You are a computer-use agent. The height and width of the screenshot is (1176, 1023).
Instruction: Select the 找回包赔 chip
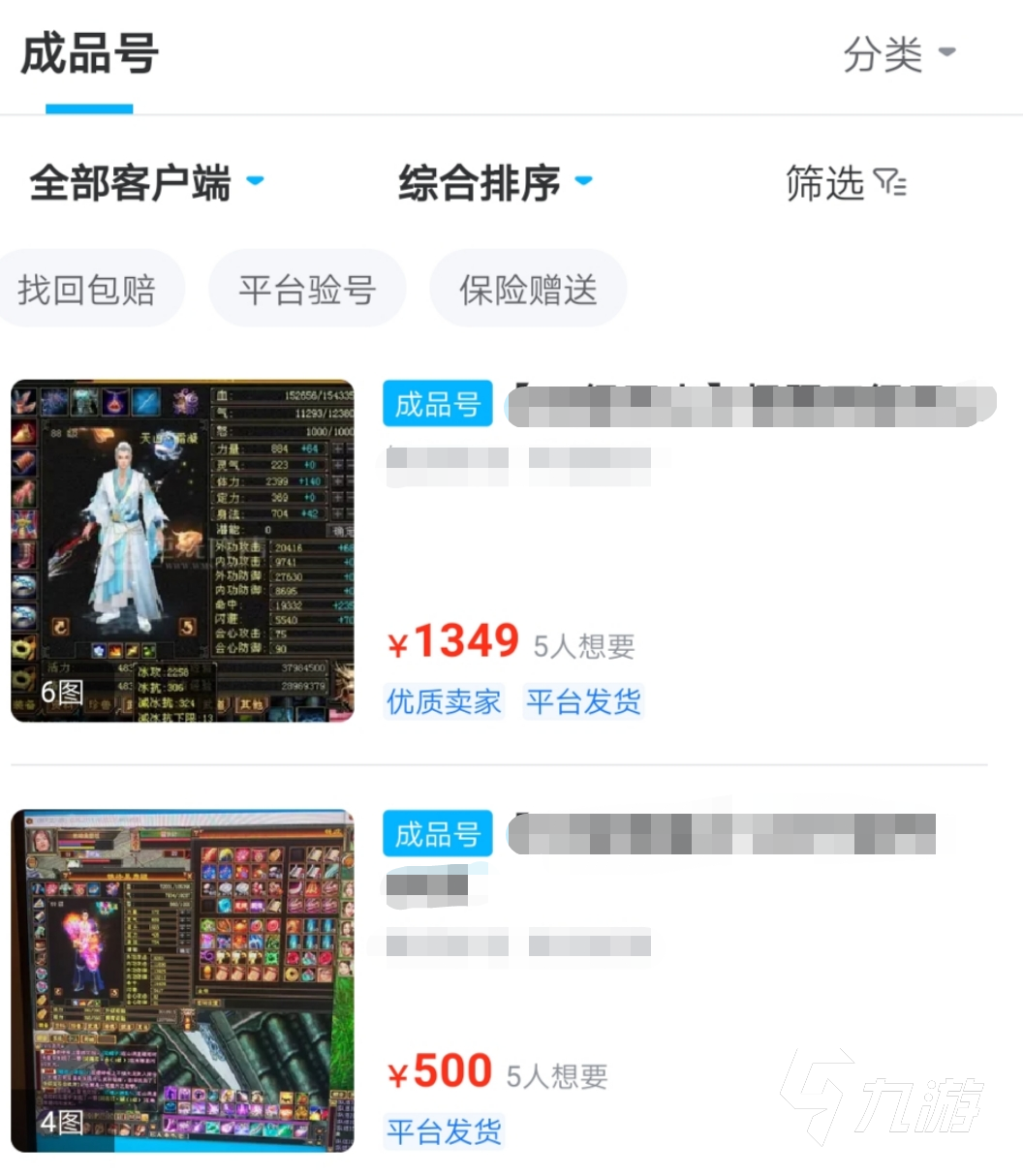87,289
